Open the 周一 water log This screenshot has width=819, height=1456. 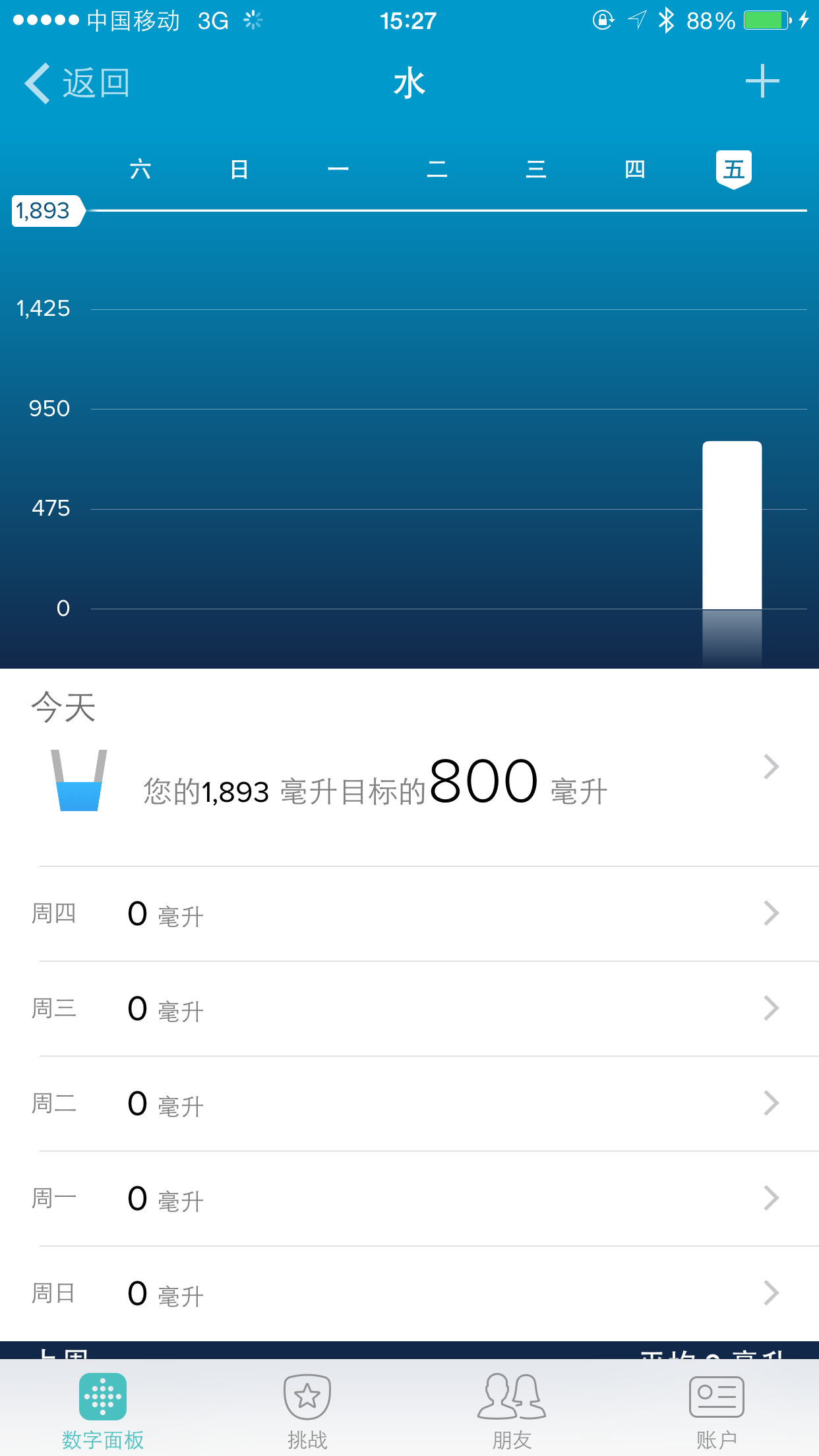(409, 1199)
